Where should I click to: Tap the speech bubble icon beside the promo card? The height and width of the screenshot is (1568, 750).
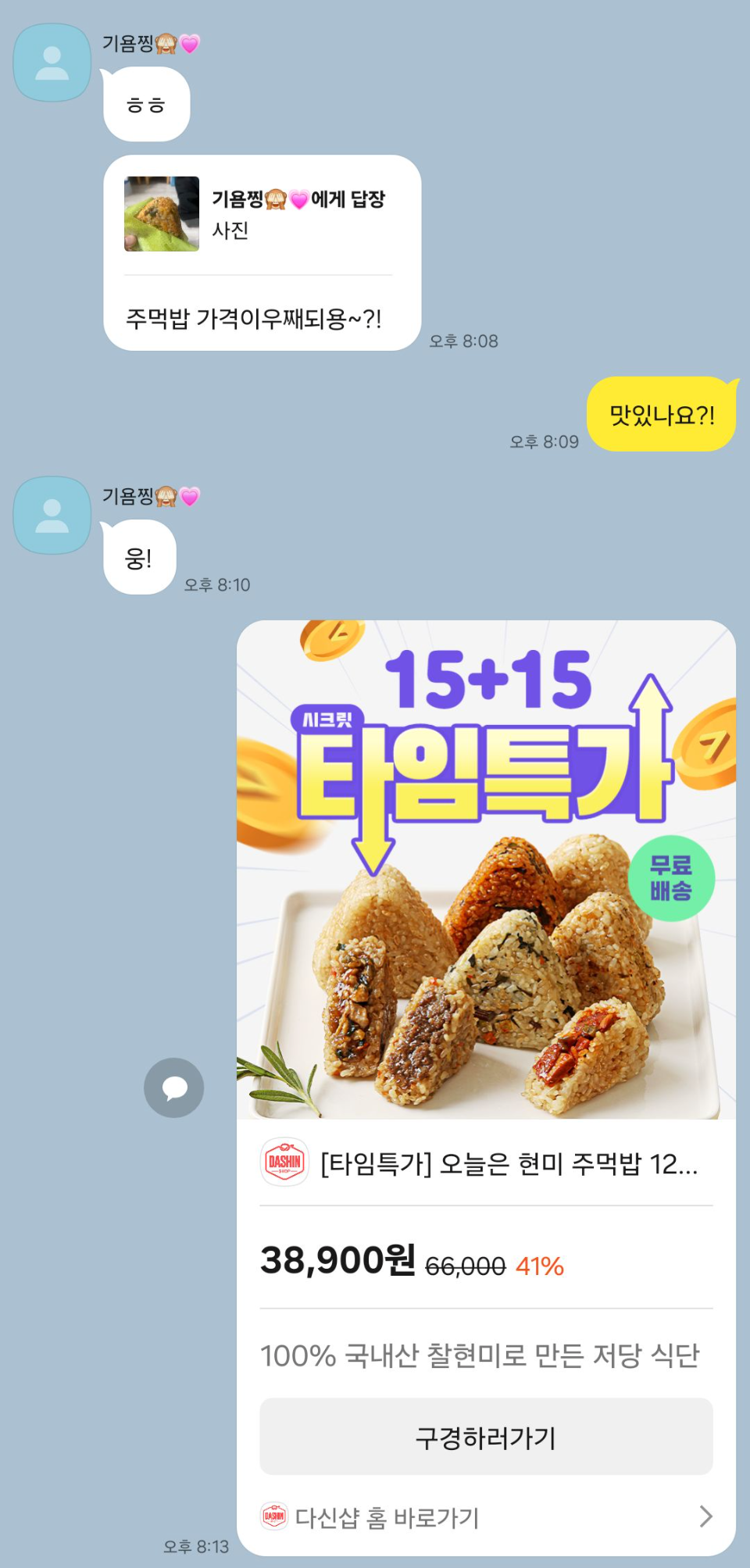tap(173, 1088)
